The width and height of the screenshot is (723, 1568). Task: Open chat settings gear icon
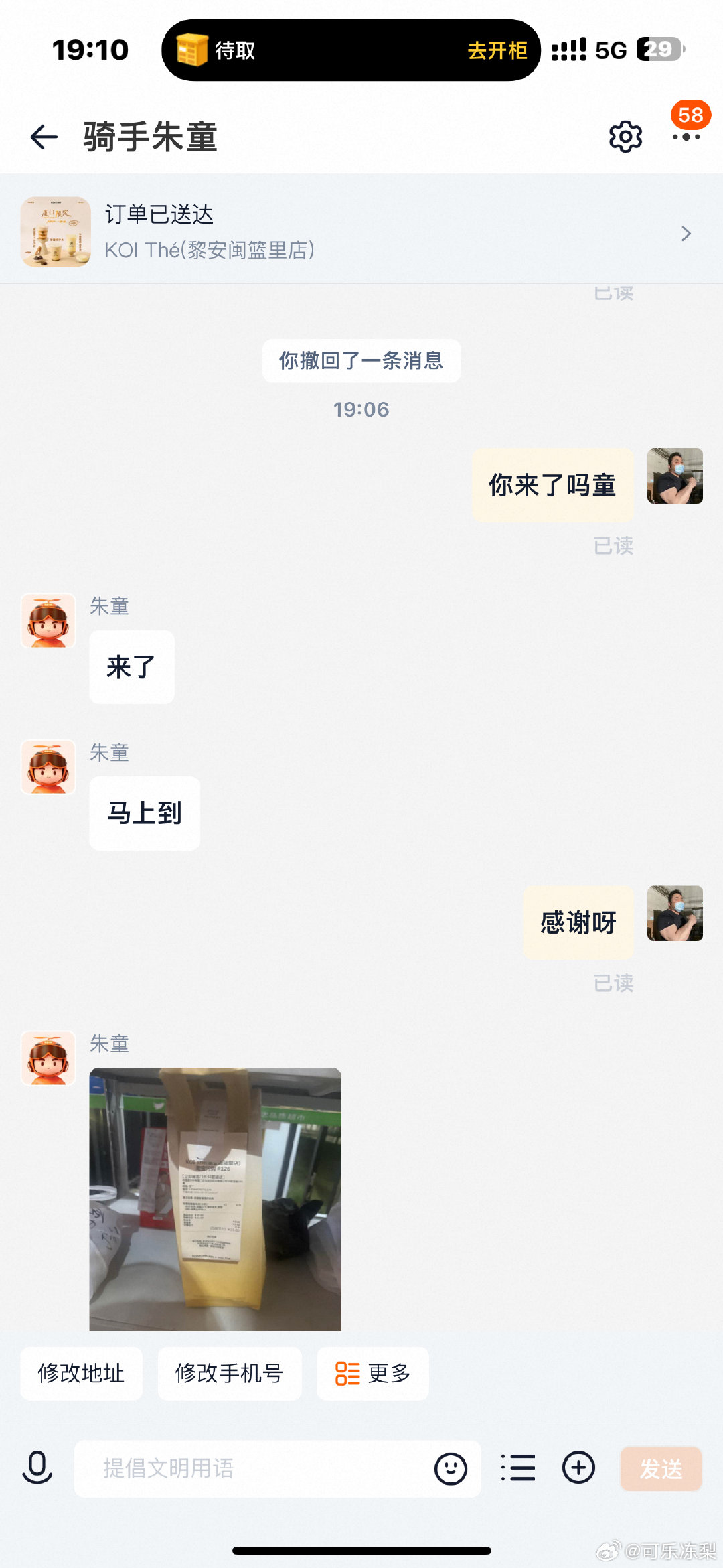click(x=625, y=137)
